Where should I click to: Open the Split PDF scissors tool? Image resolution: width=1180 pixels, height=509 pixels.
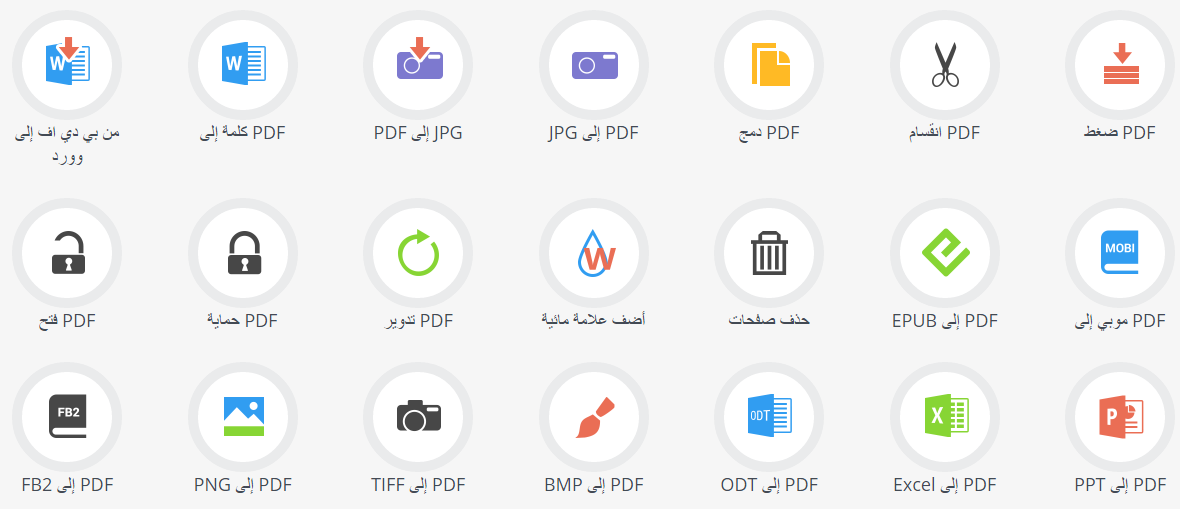click(945, 66)
